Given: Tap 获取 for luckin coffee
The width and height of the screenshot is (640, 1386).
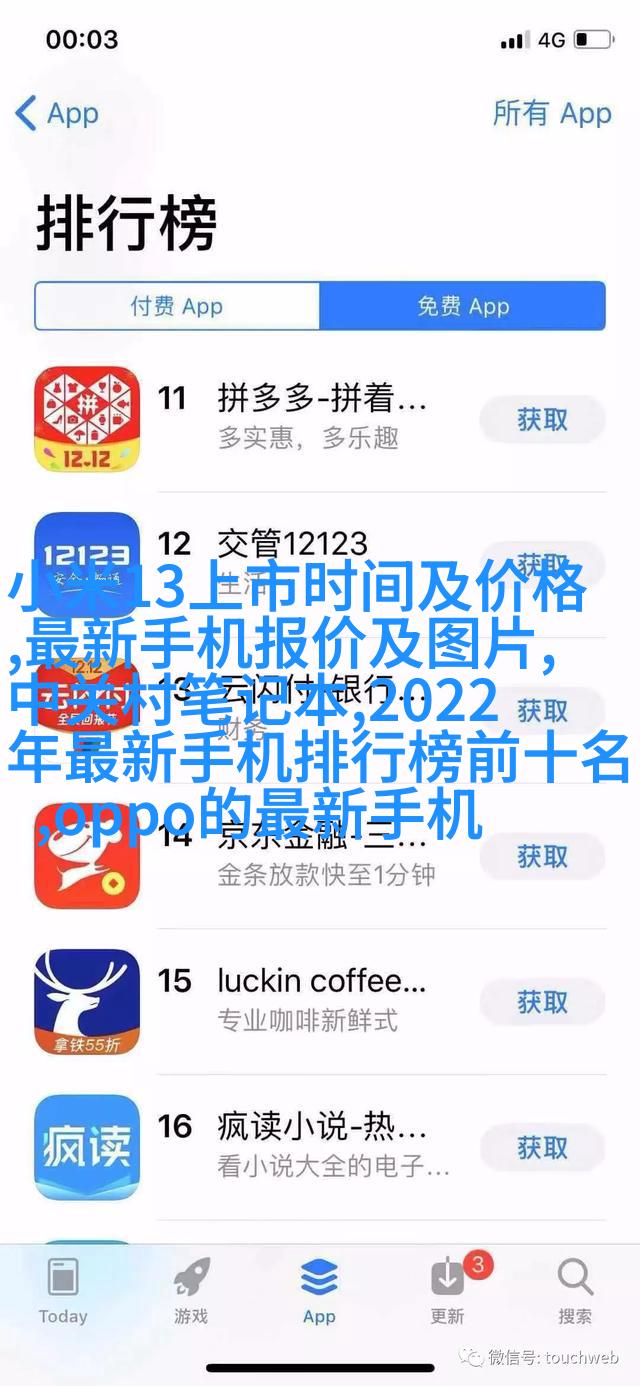Looking at the screenshot, I should click(x=542, y=1001).
